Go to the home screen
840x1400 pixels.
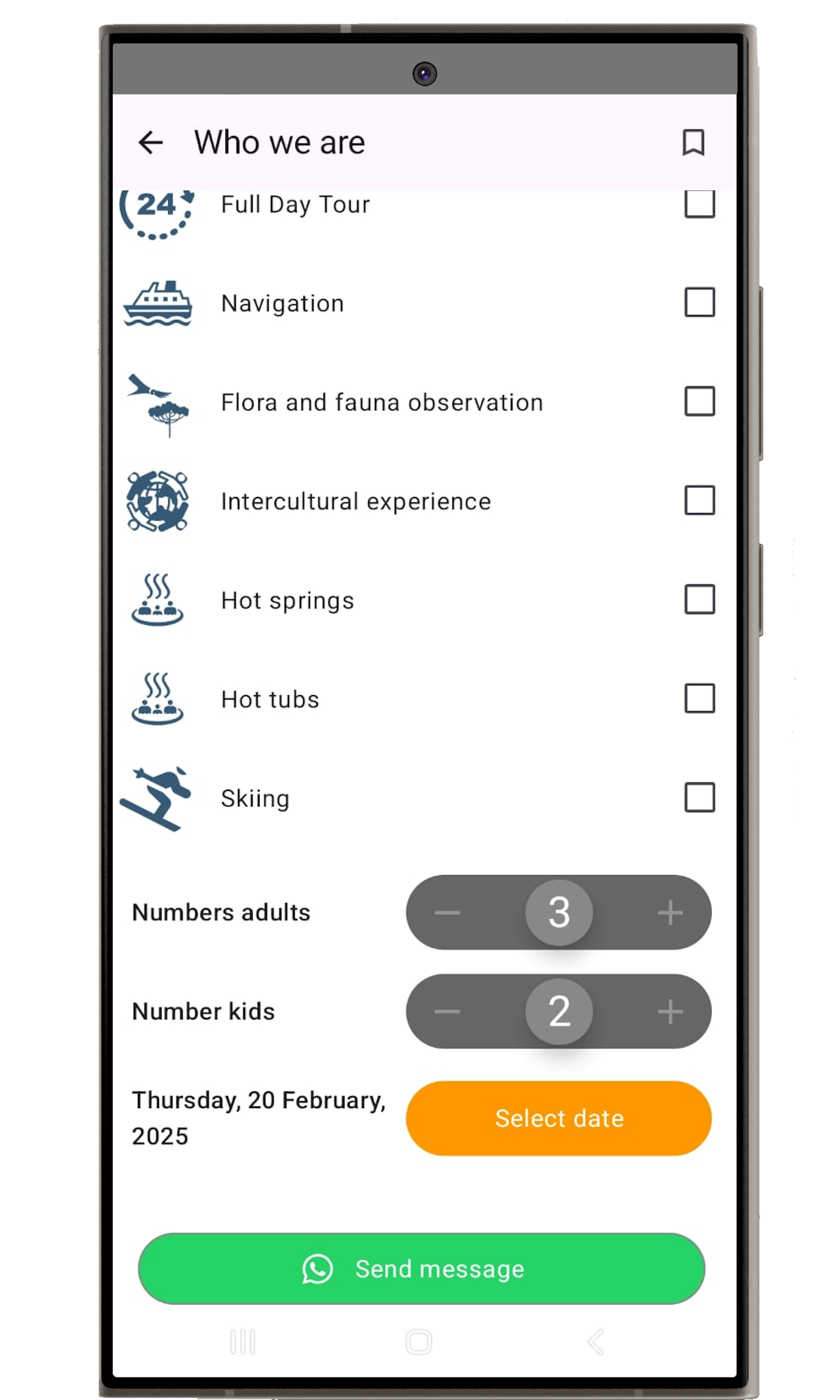[419, 1342]
